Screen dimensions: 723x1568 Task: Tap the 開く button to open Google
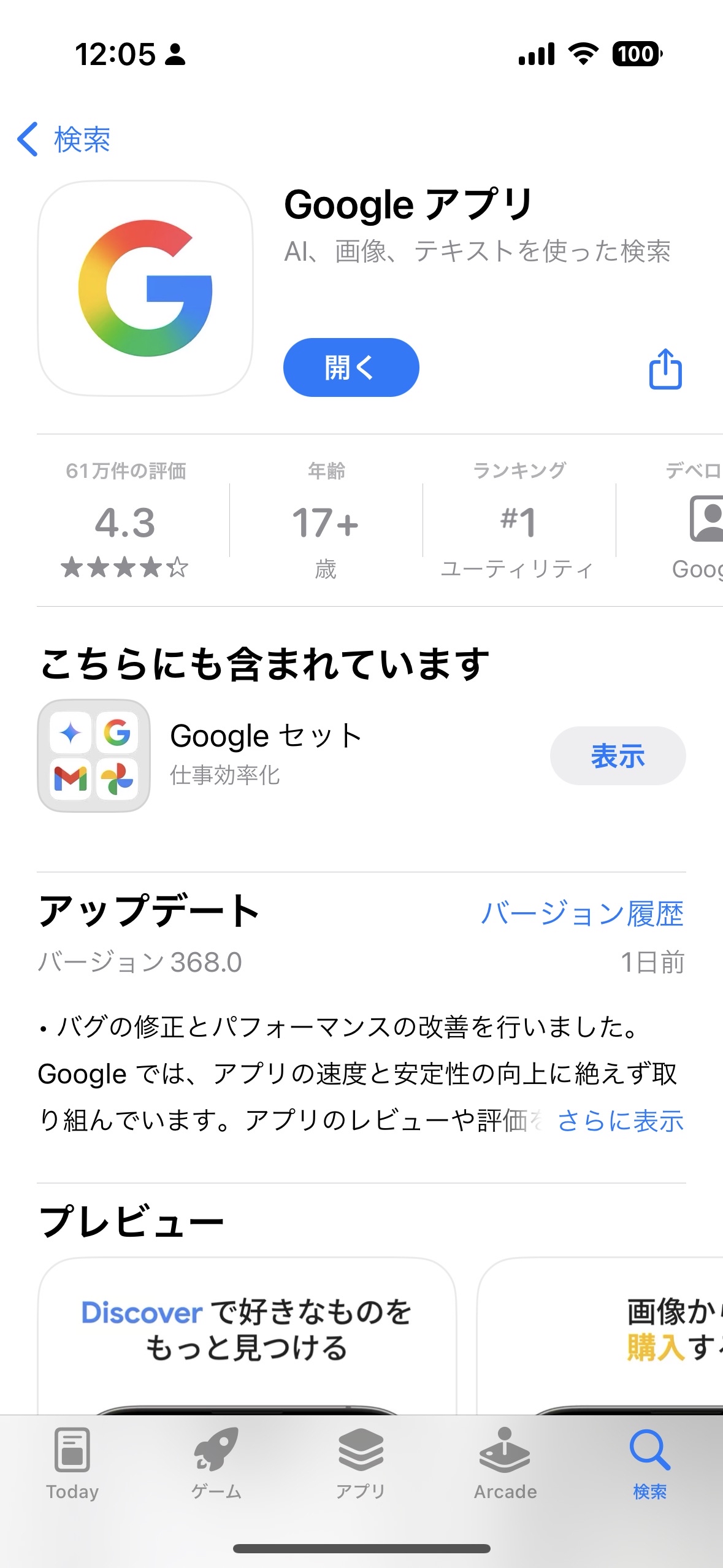click(351, 367)
